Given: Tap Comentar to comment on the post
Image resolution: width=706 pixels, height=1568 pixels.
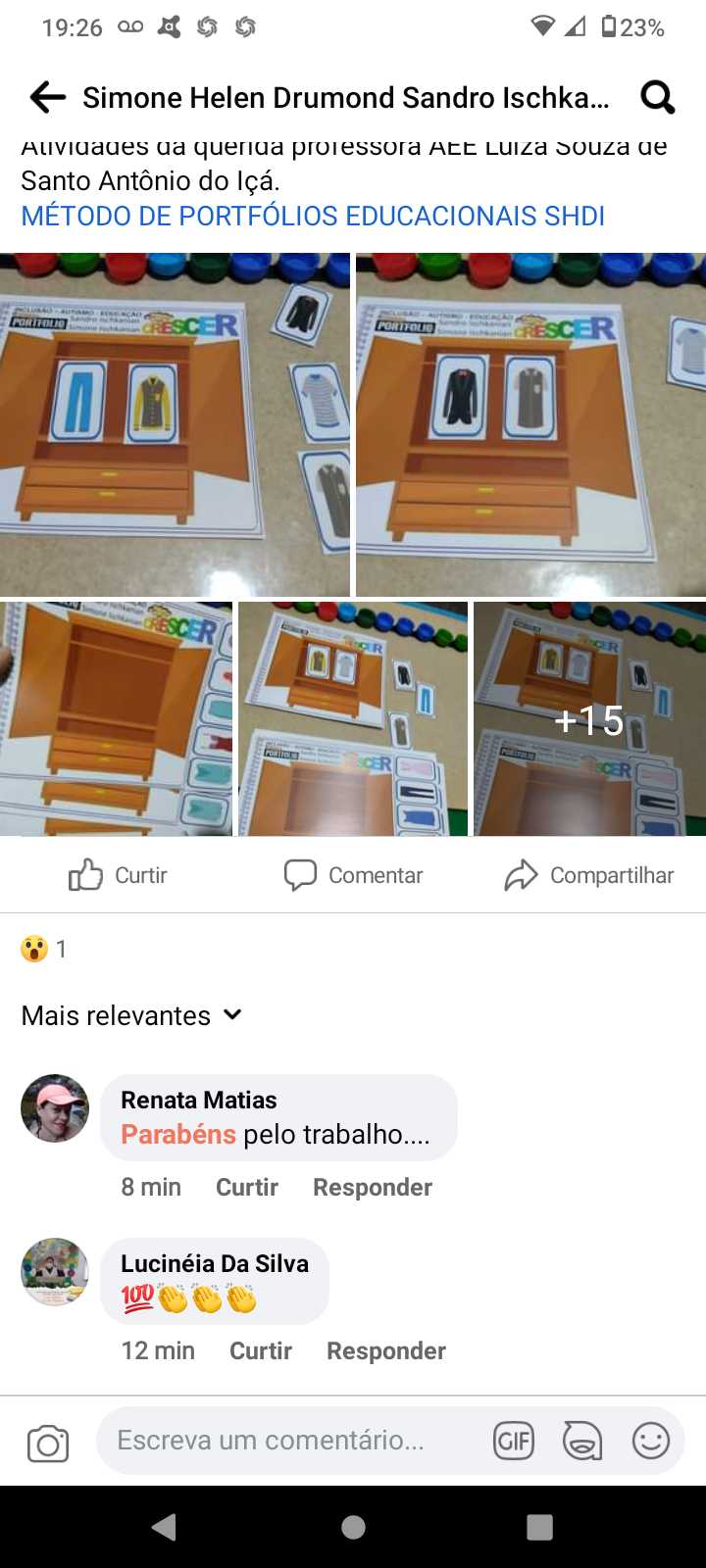Looking at the screenshot, I should [x=353, y=875].
